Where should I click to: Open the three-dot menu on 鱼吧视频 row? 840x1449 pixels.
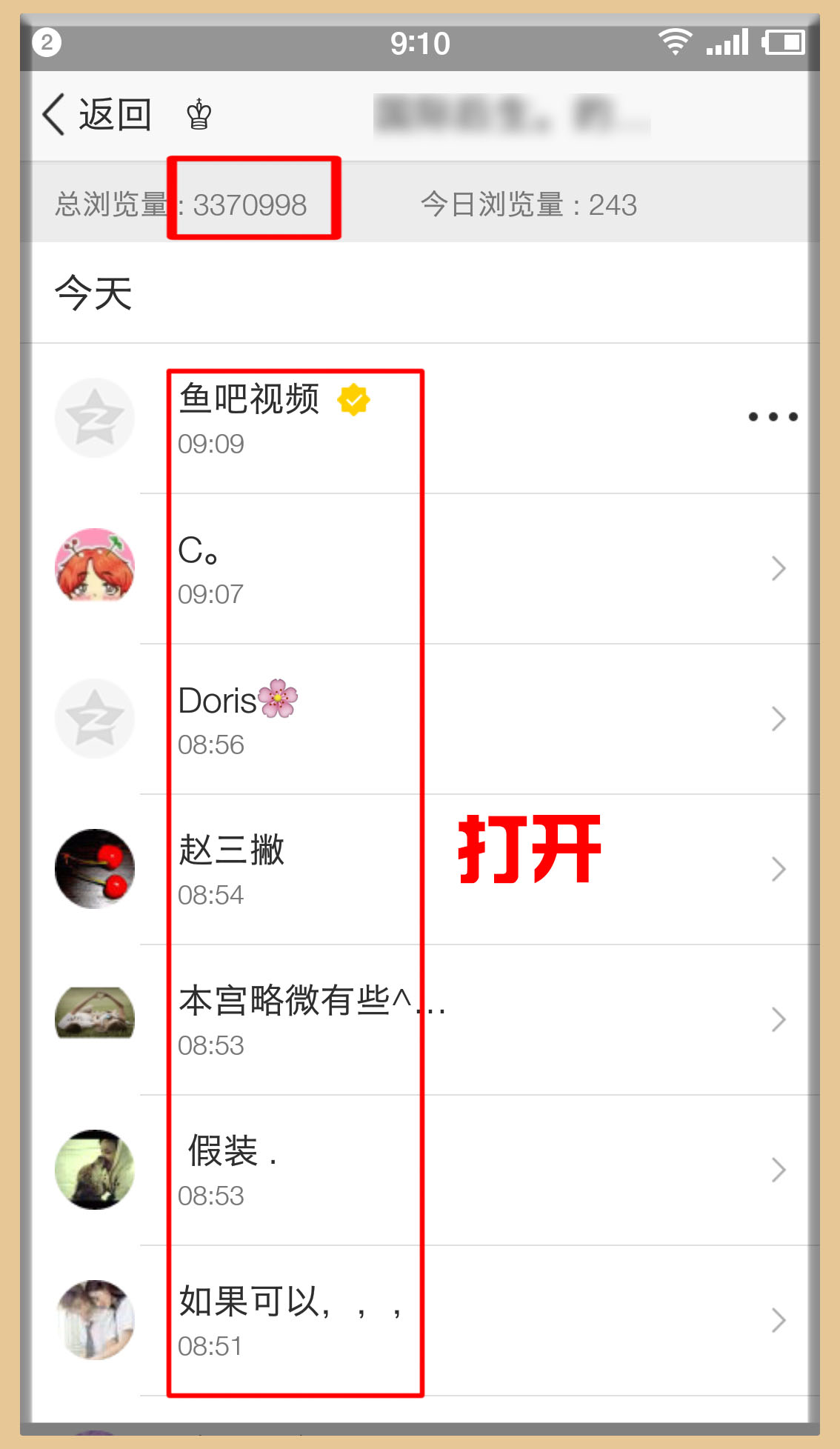(x=772, y=416)
